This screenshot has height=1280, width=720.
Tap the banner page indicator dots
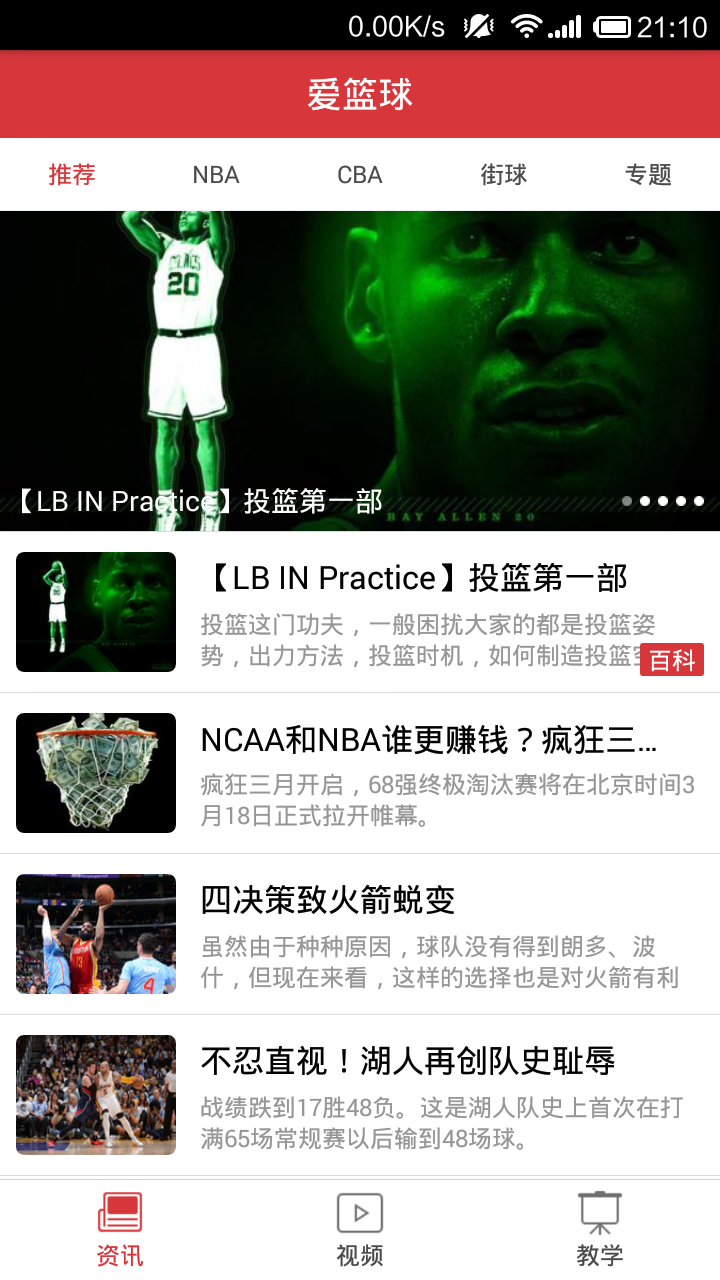tap(663, 501)
